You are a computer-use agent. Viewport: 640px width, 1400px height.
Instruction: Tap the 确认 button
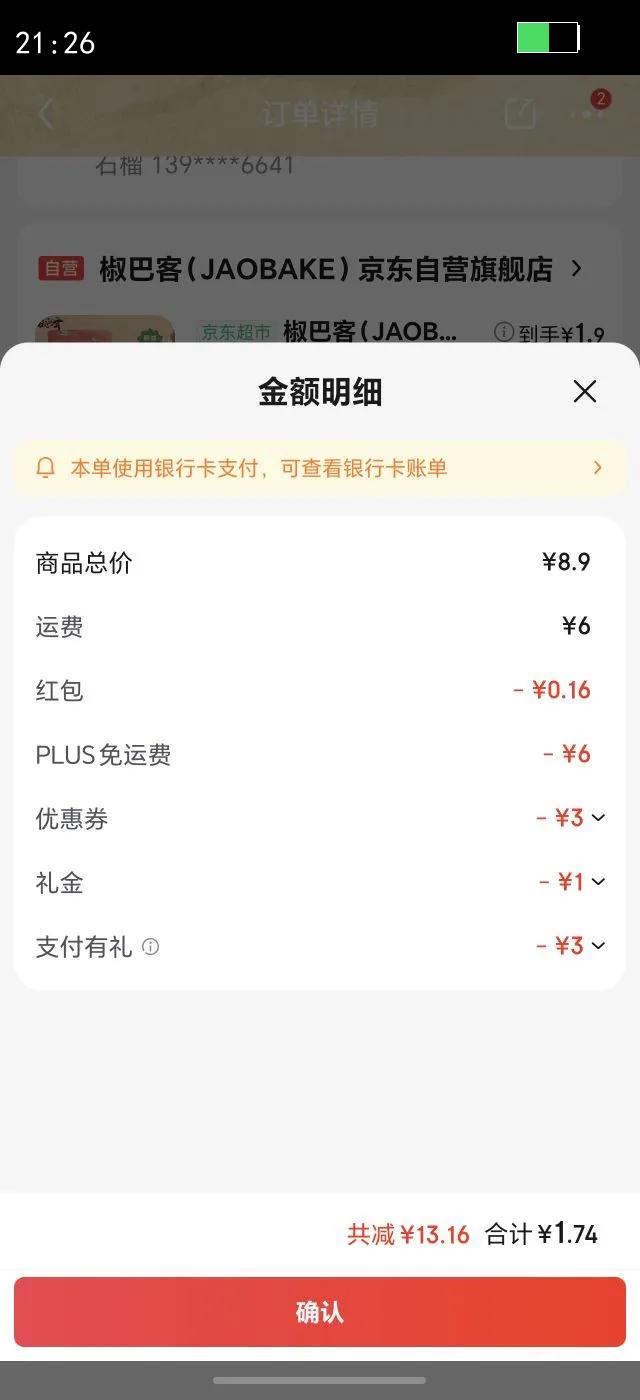[320, 1312]
